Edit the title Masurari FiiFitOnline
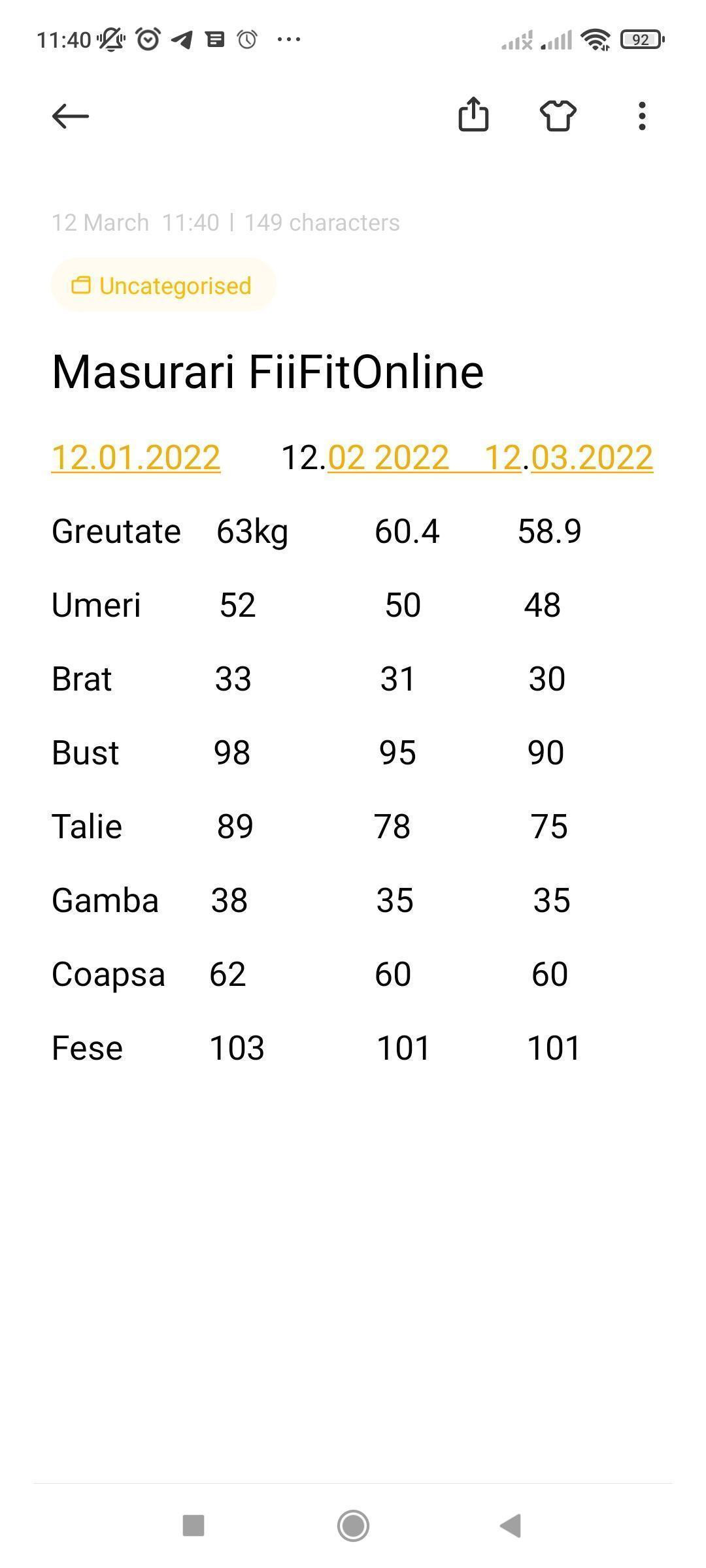The height and width of the screenshot is (1568, 706). coord(268,372)
